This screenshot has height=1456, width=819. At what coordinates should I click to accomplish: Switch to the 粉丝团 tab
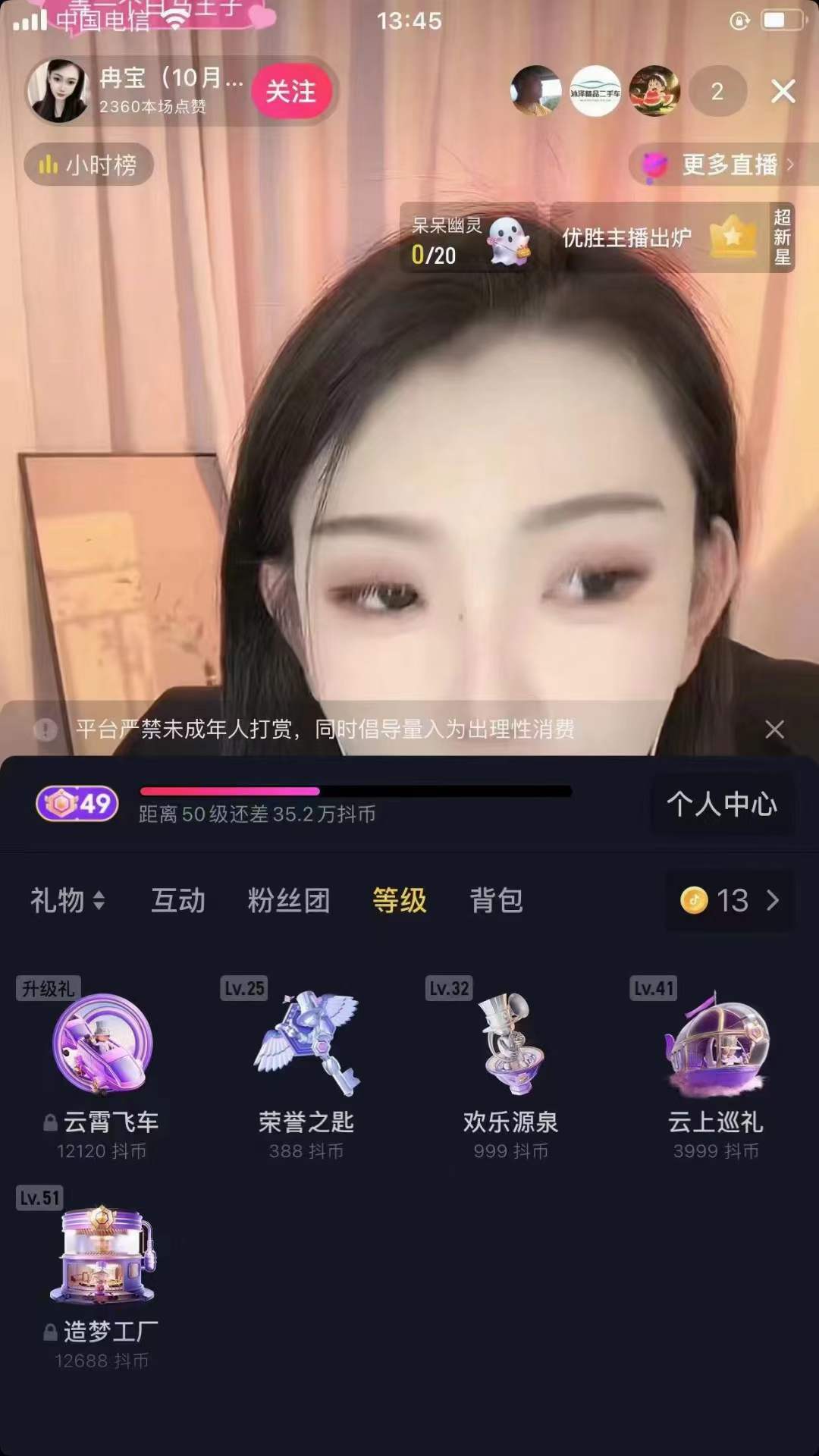pyautogui.click(x=289, y=901)
